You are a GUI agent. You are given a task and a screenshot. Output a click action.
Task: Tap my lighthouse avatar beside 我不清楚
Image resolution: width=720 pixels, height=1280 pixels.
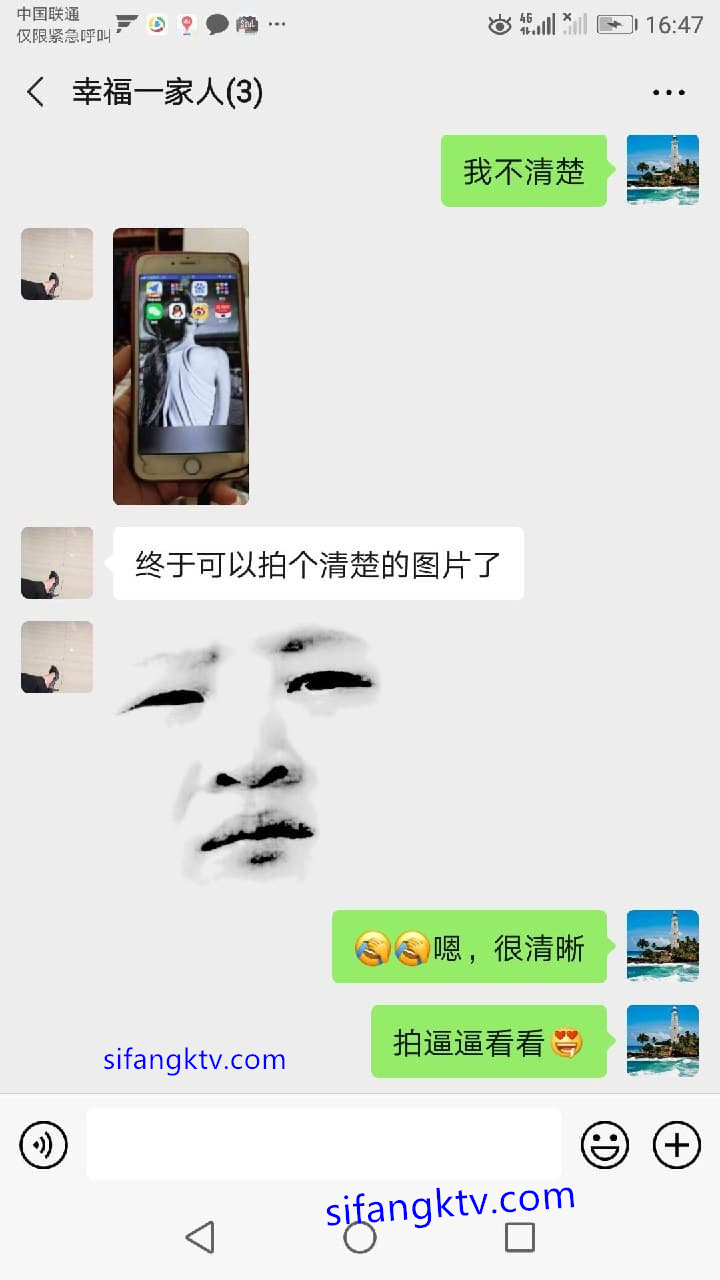click(662, 170)
